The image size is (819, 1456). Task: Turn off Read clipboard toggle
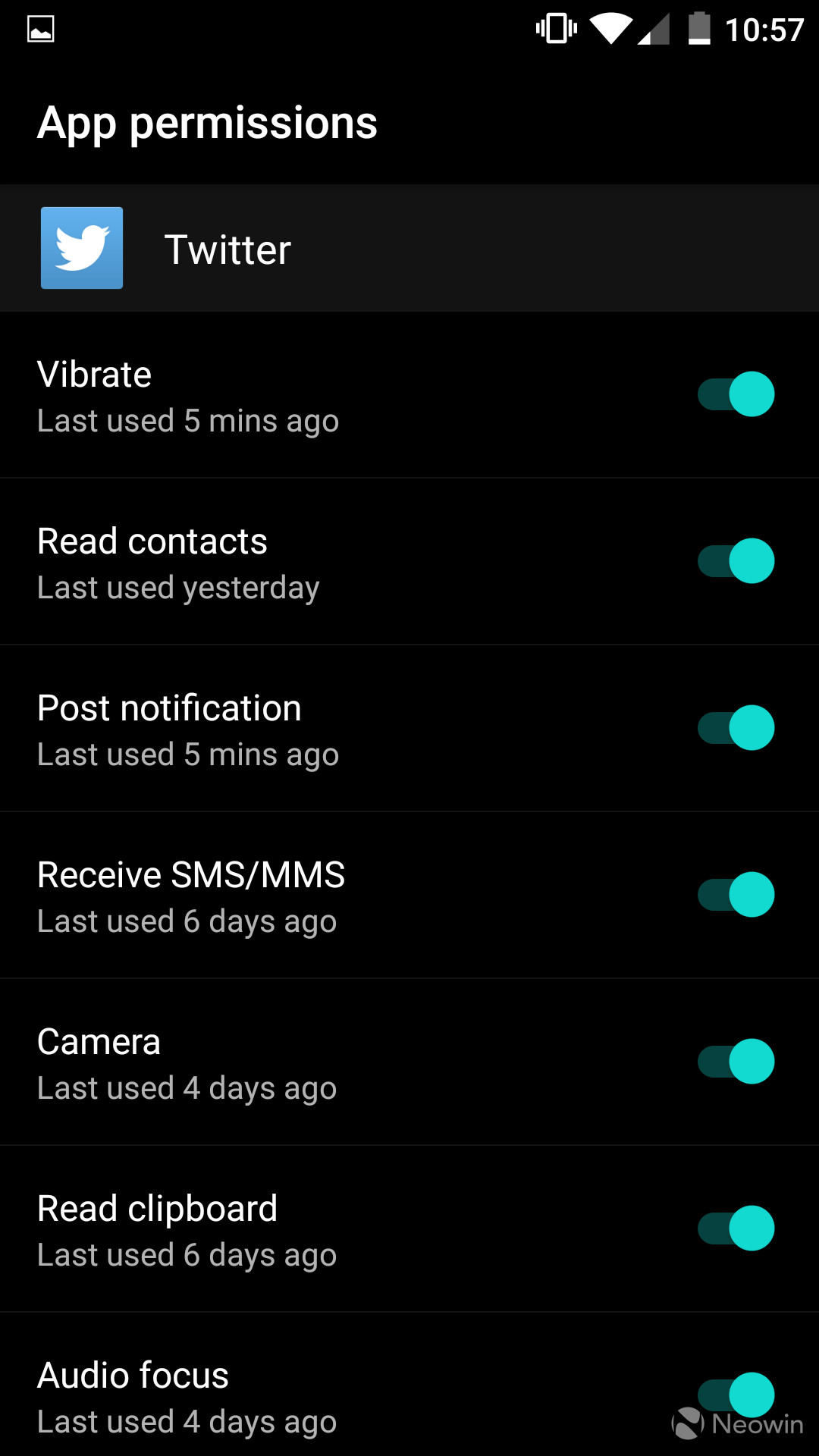[x=736, y=1228]
